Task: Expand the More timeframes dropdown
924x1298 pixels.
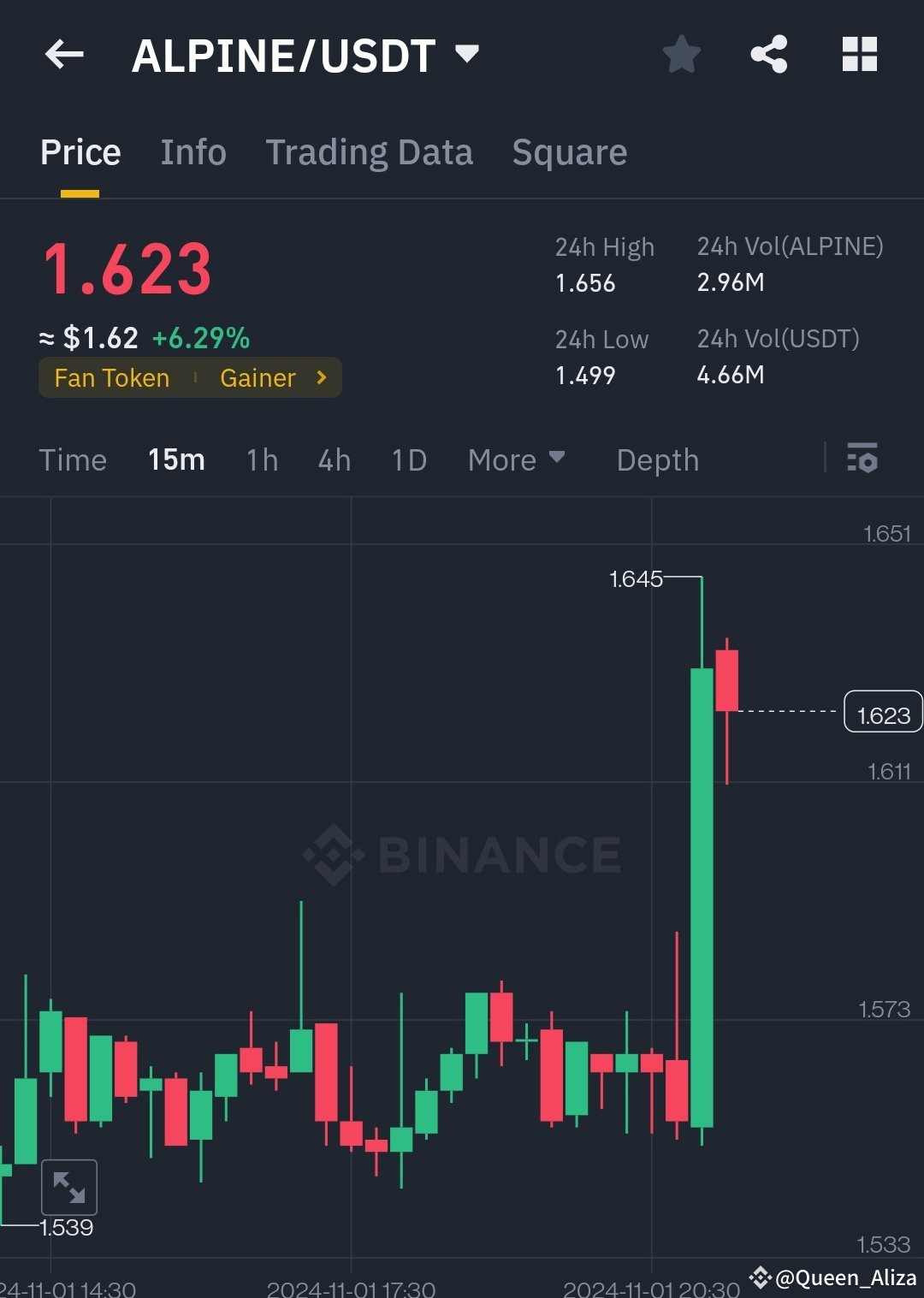Action: coord(517,459)
